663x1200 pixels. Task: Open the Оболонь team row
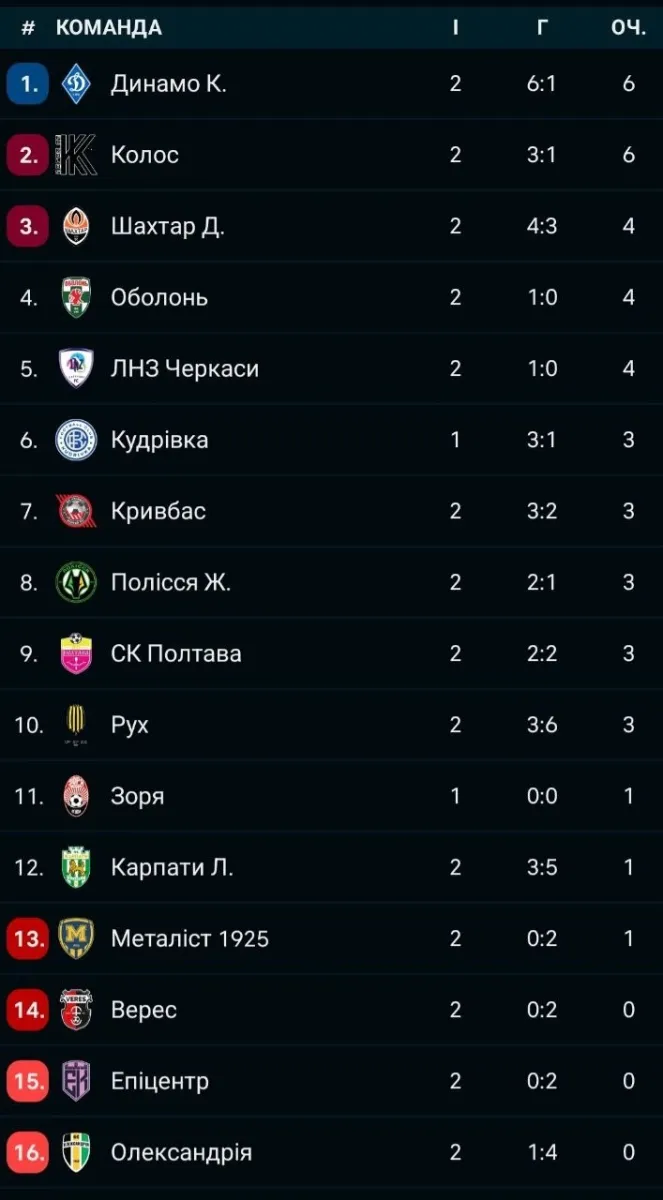click(x=331, y=297)
